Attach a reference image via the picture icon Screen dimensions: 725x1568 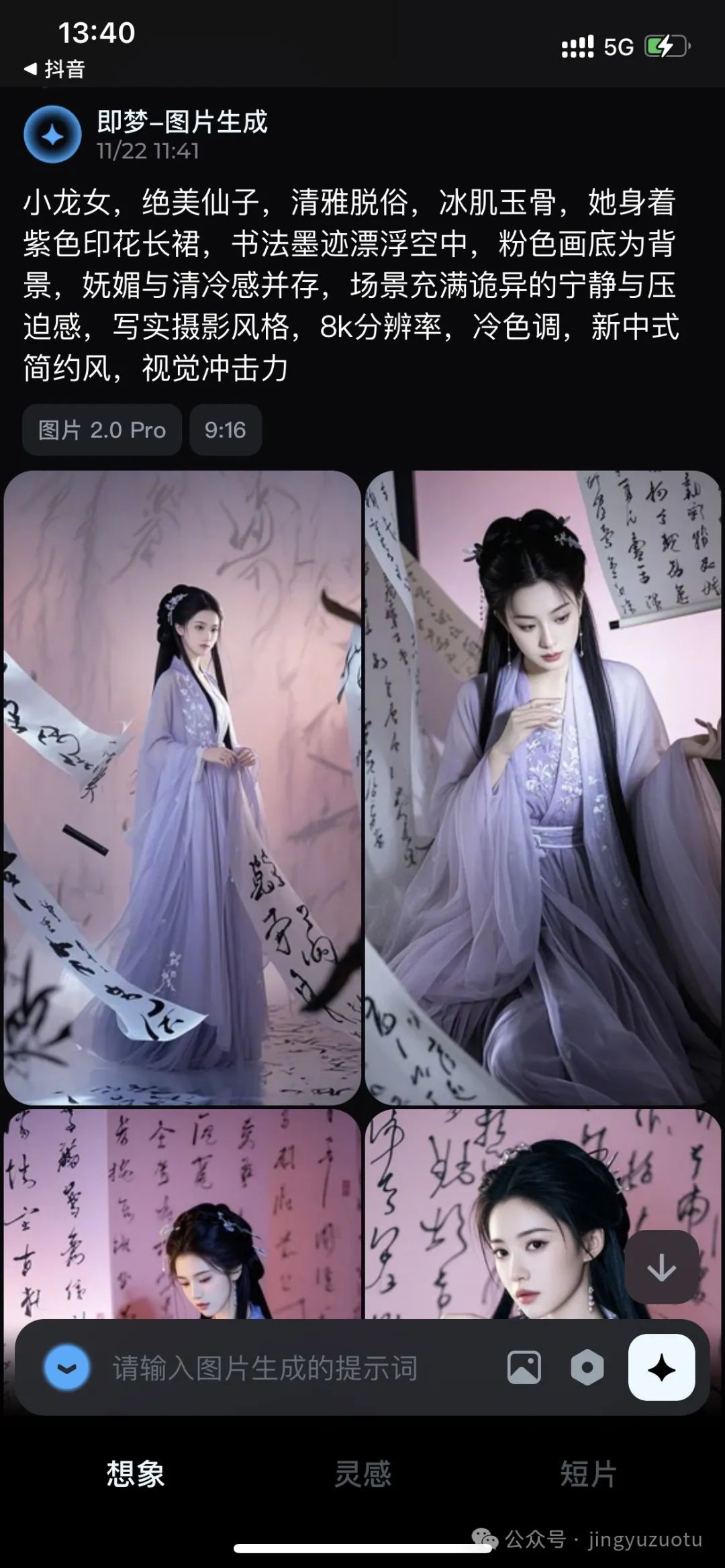(x=524, y=1367)
